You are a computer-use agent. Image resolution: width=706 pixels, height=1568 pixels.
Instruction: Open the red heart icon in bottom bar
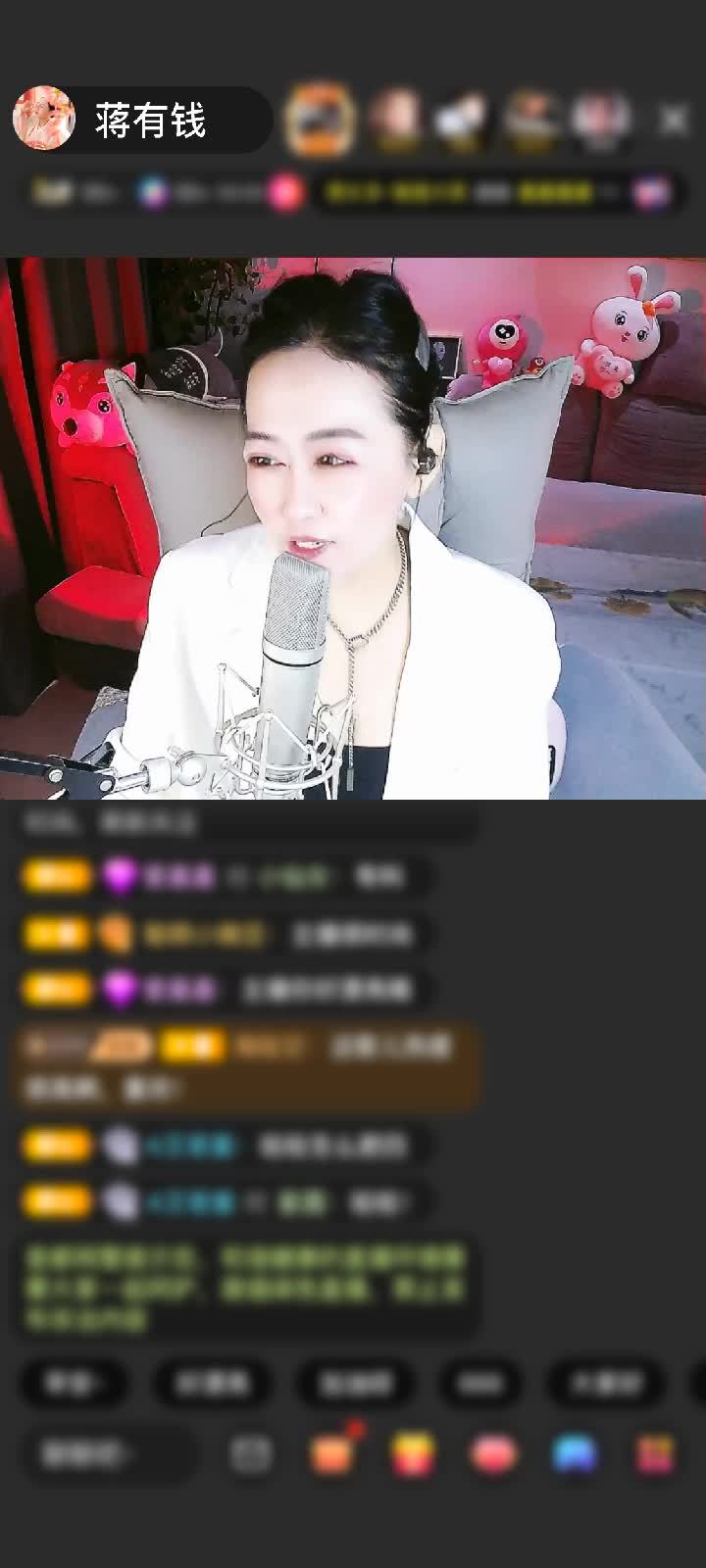493,1454
